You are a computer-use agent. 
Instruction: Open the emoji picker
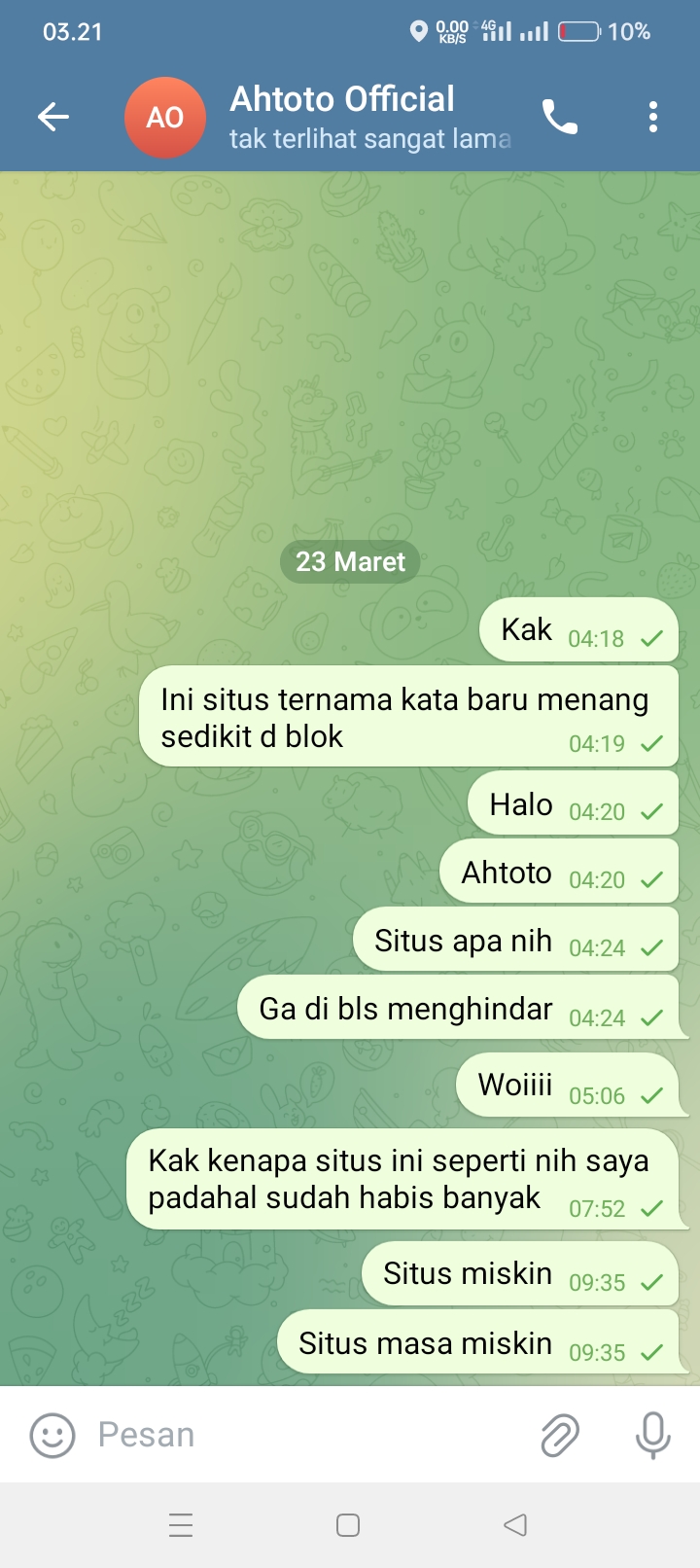(x=52, y=1435)
